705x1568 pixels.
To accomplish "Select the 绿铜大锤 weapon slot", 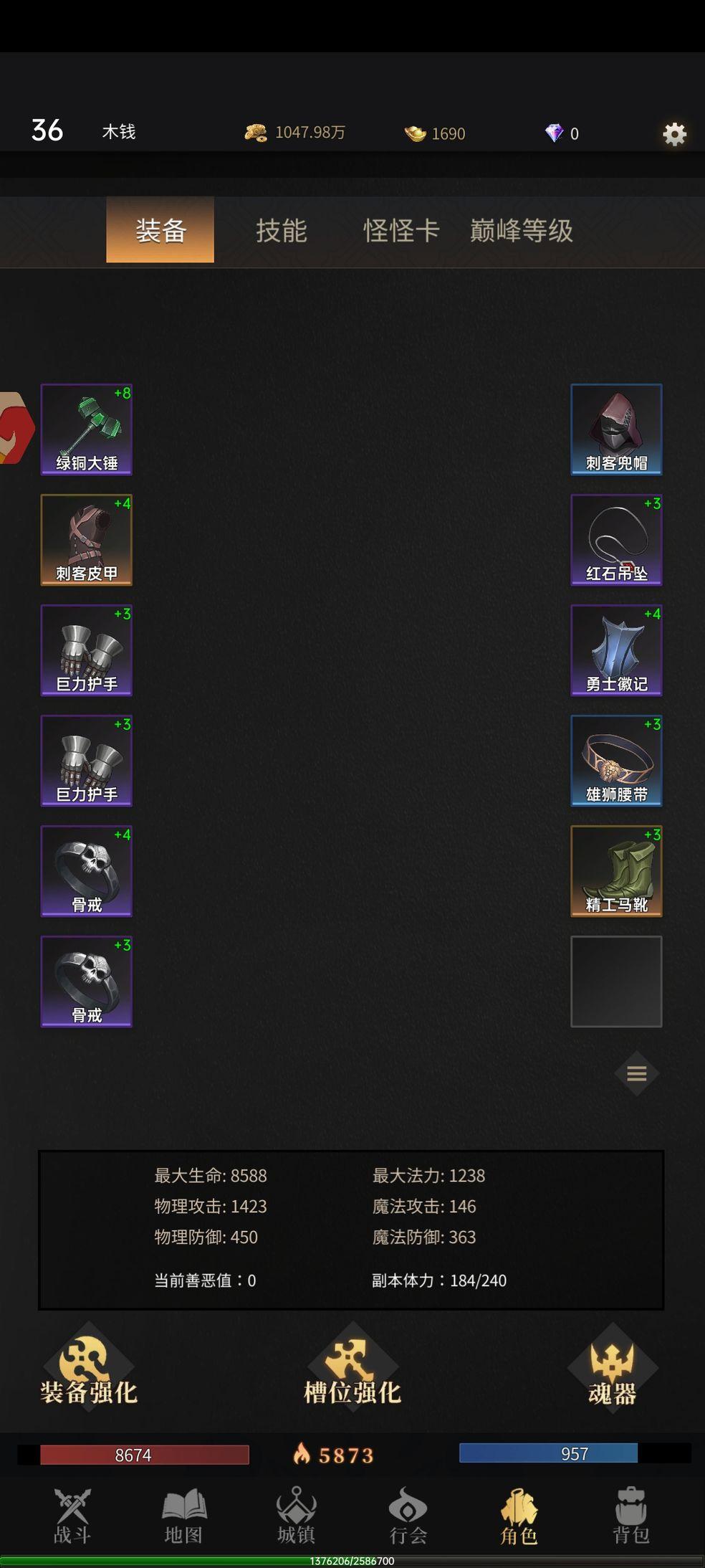I will pos(86,429).
